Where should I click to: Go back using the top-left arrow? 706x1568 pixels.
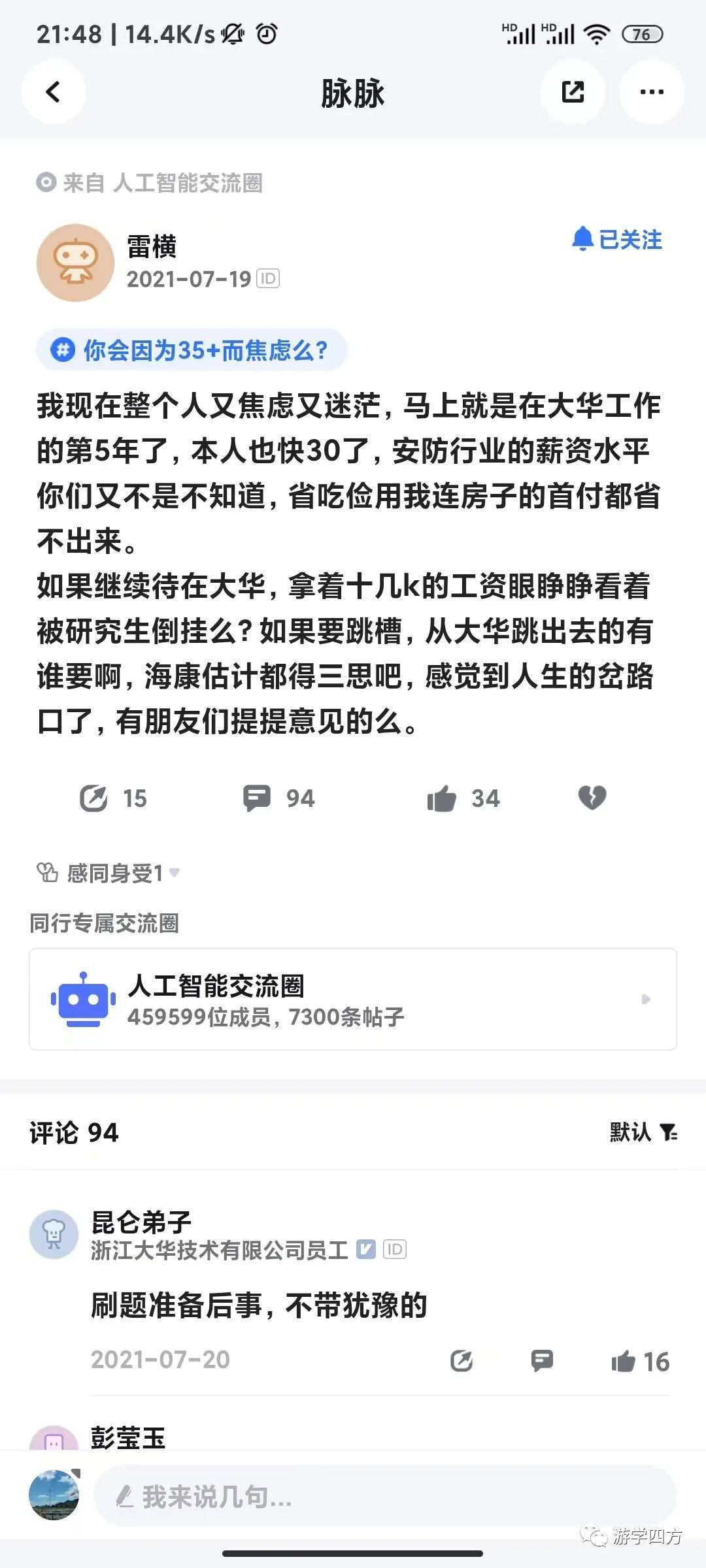(54, 92)
